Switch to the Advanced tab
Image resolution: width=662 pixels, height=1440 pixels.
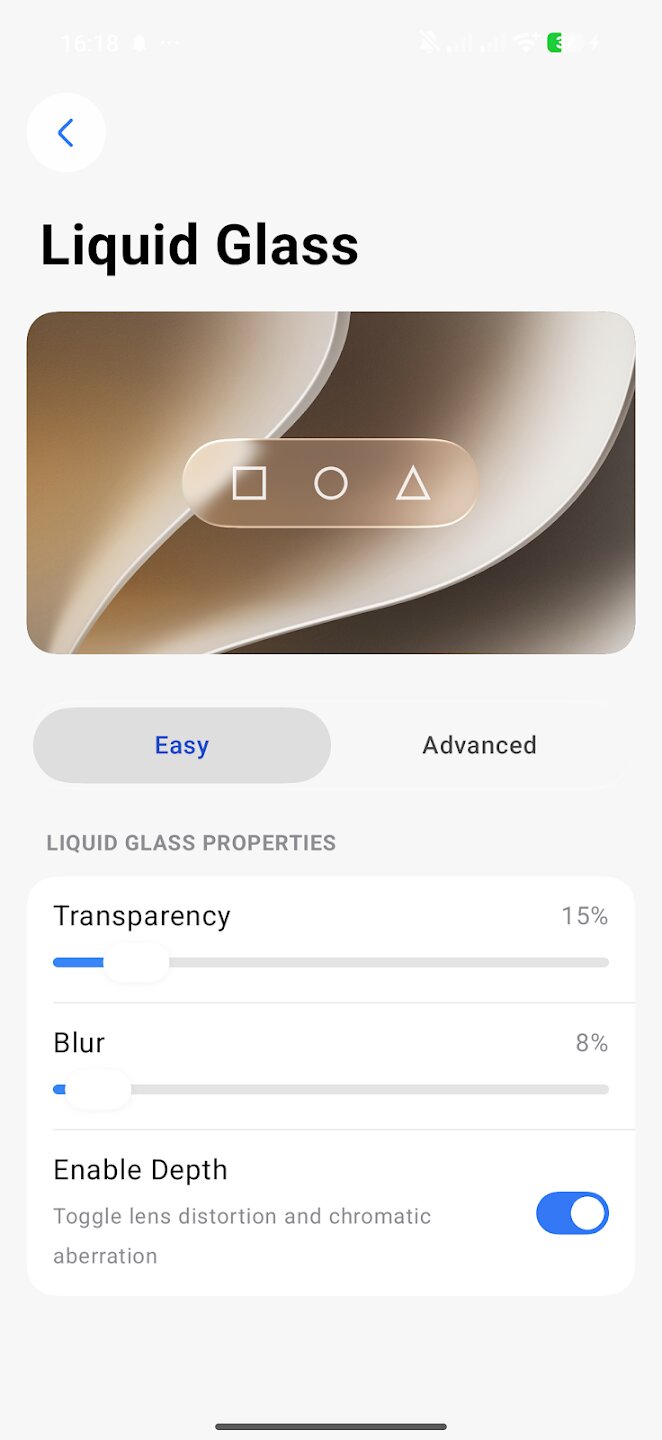(479, 745)
